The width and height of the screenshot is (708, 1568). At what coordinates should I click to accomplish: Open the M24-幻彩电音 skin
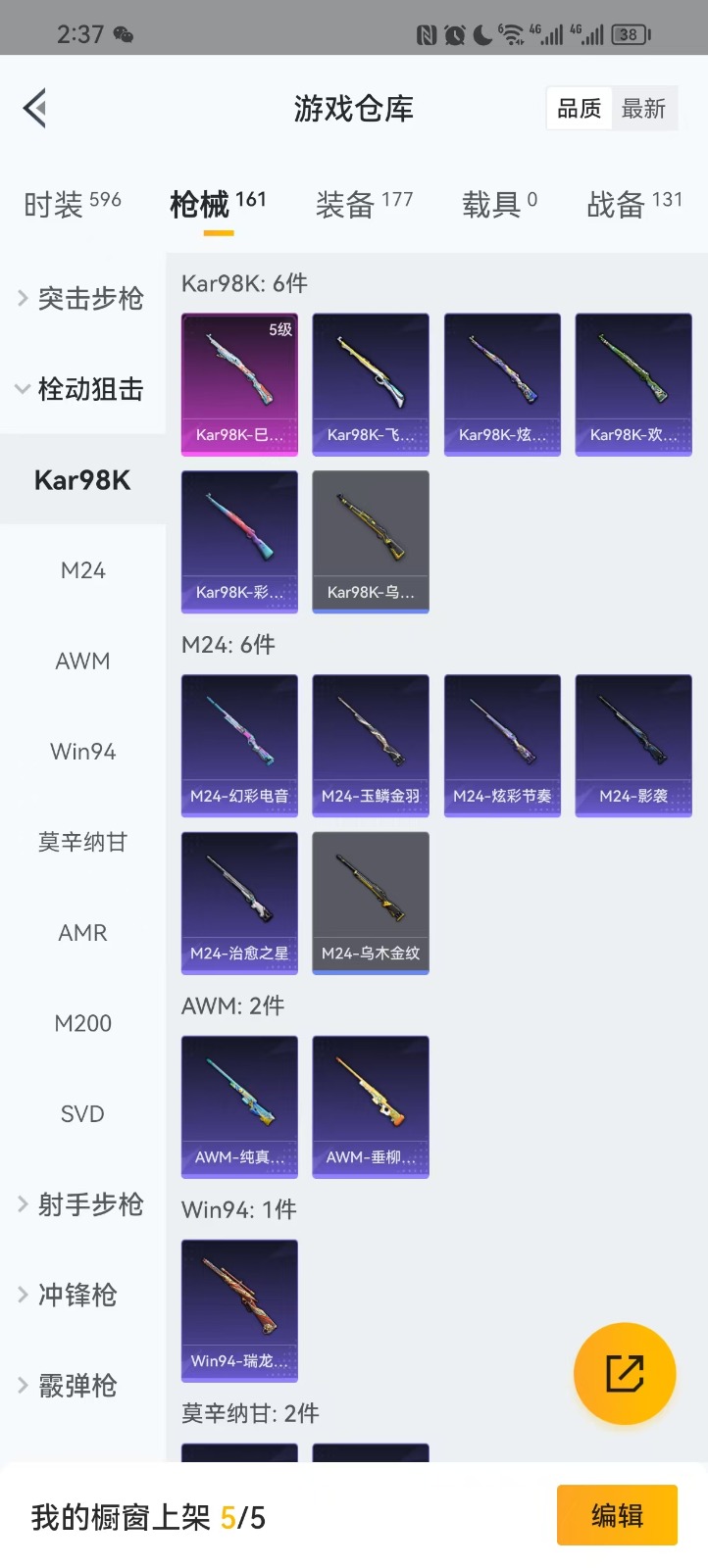[x=239, y=745]
